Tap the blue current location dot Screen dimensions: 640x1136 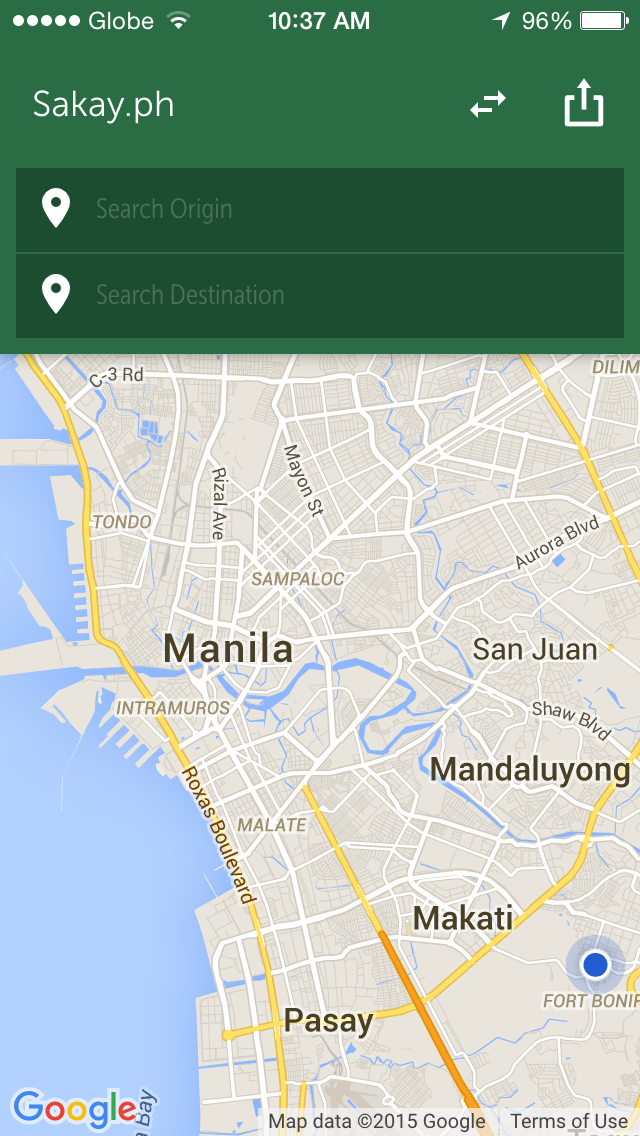click(595, 964)
